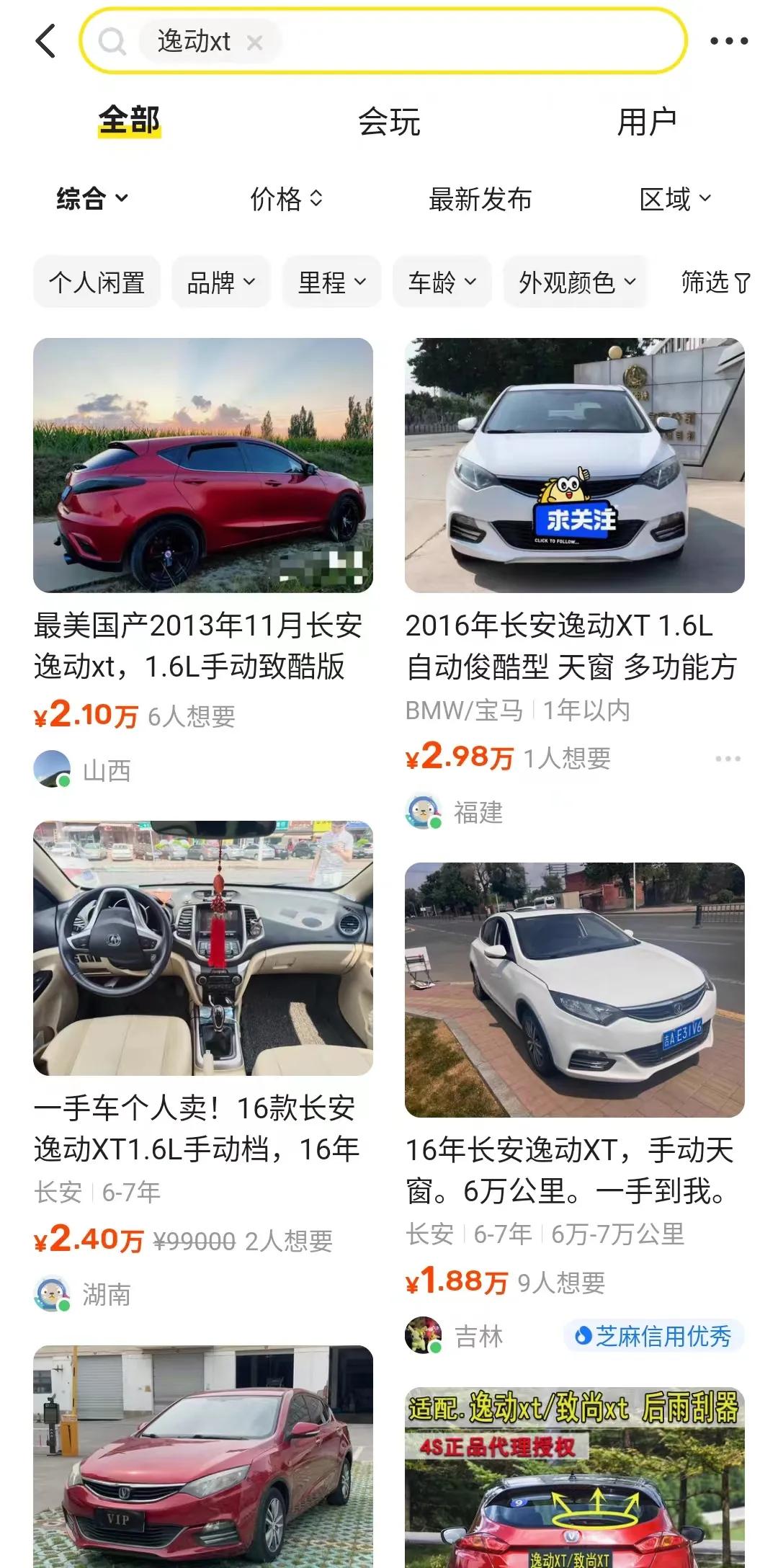The image size is (778, 1568).
Task: Enable the 最新发布 sorting option
Action: click(x=480, y=199)
